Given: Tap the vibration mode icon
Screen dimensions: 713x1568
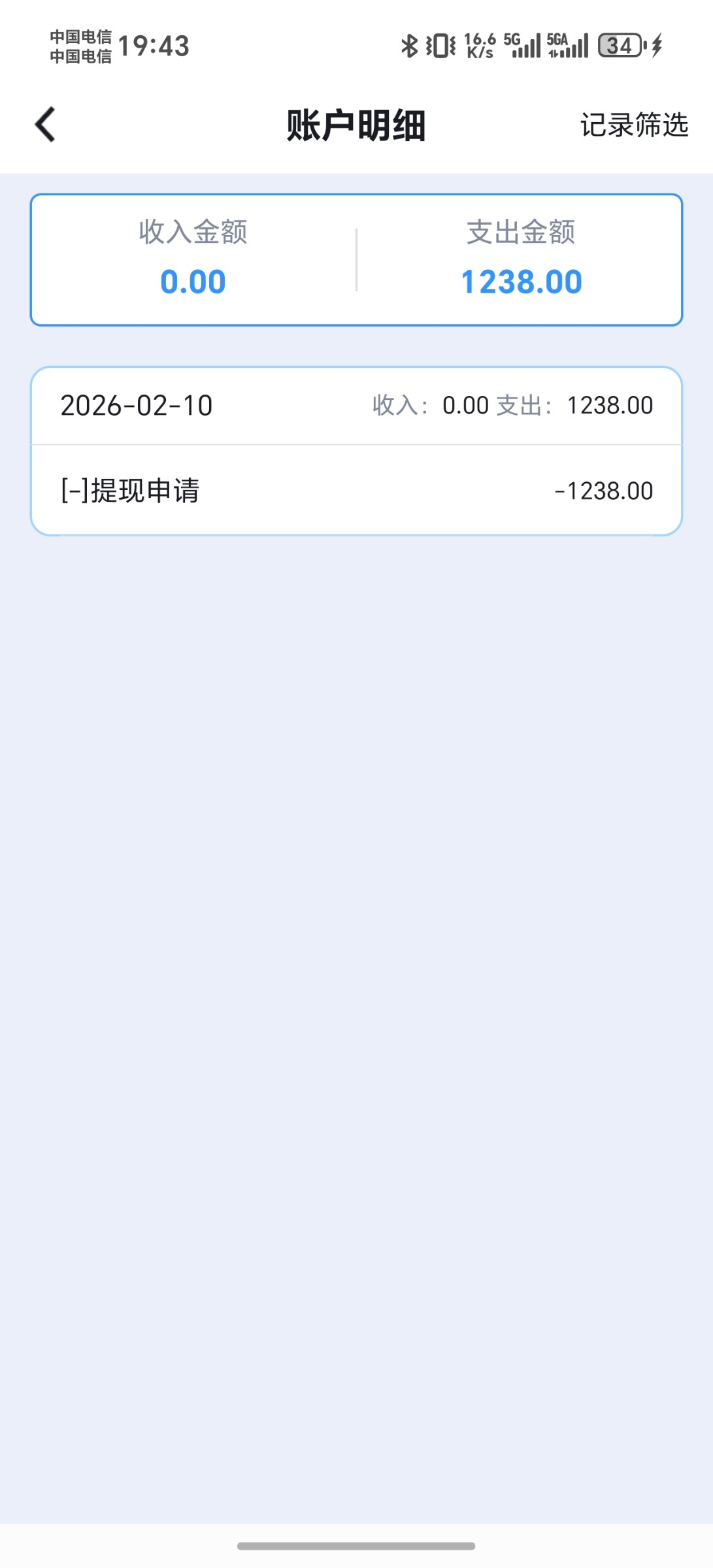Looking at the screenshot, I should pyautogui.click(x=439, y=46).
